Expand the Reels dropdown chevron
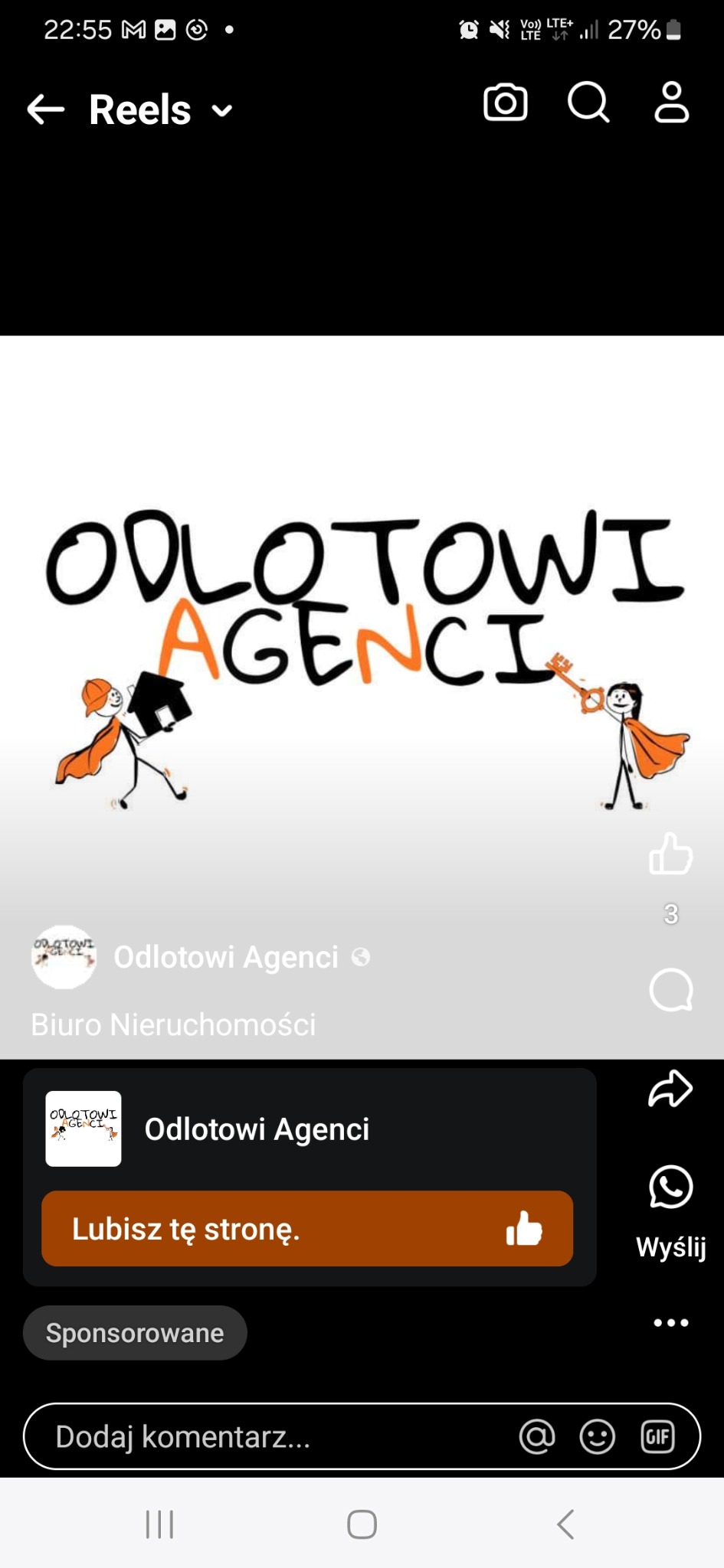This screenshot has height=1568, width=724. point(221,110)
